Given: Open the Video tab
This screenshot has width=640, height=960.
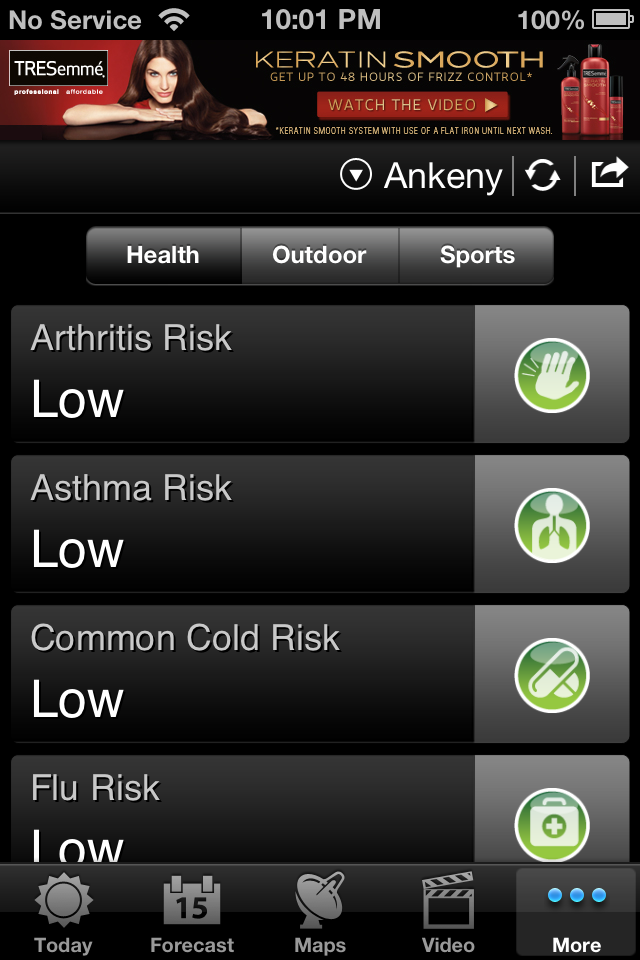Looking at the screenshot, I should 448,914.
